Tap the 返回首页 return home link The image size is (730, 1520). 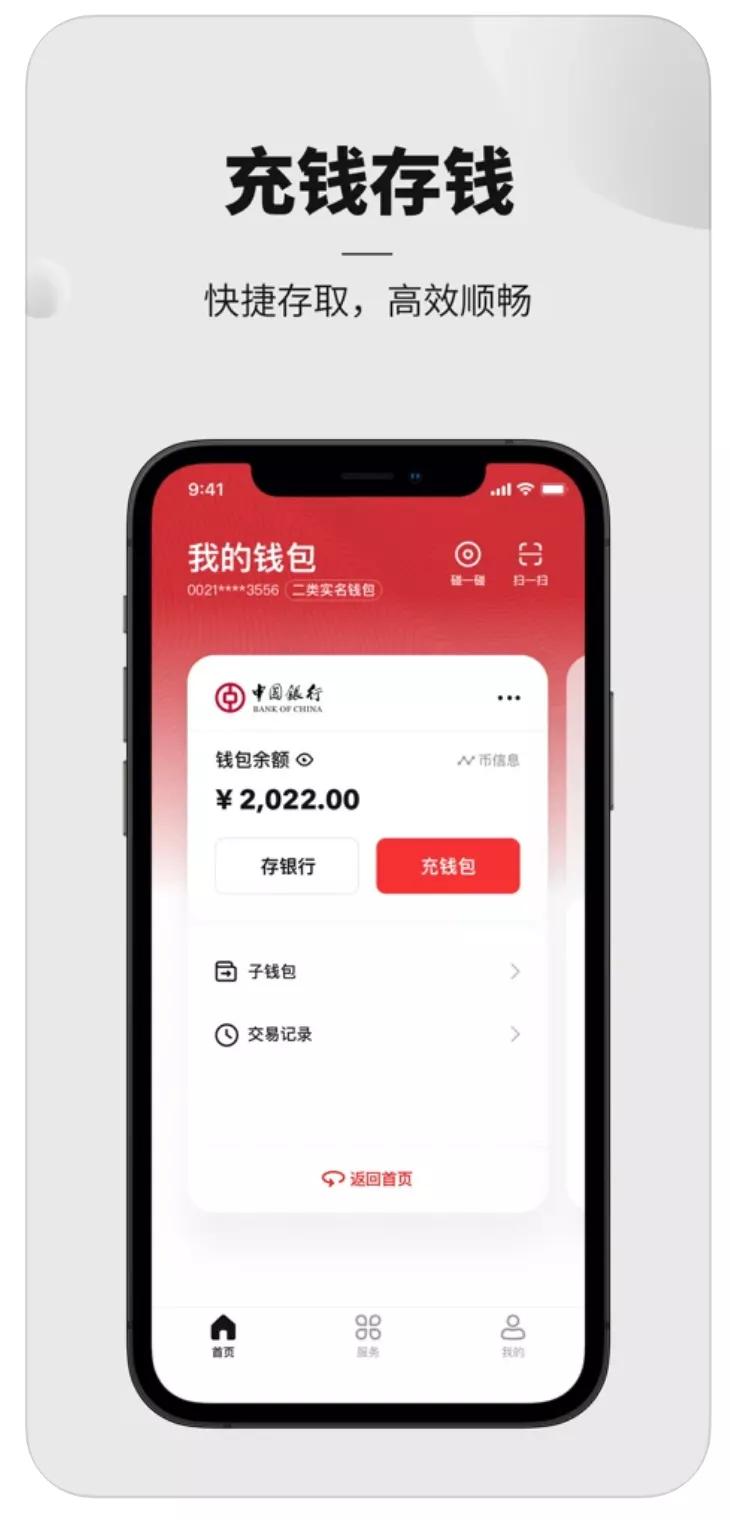(369, 1179)
